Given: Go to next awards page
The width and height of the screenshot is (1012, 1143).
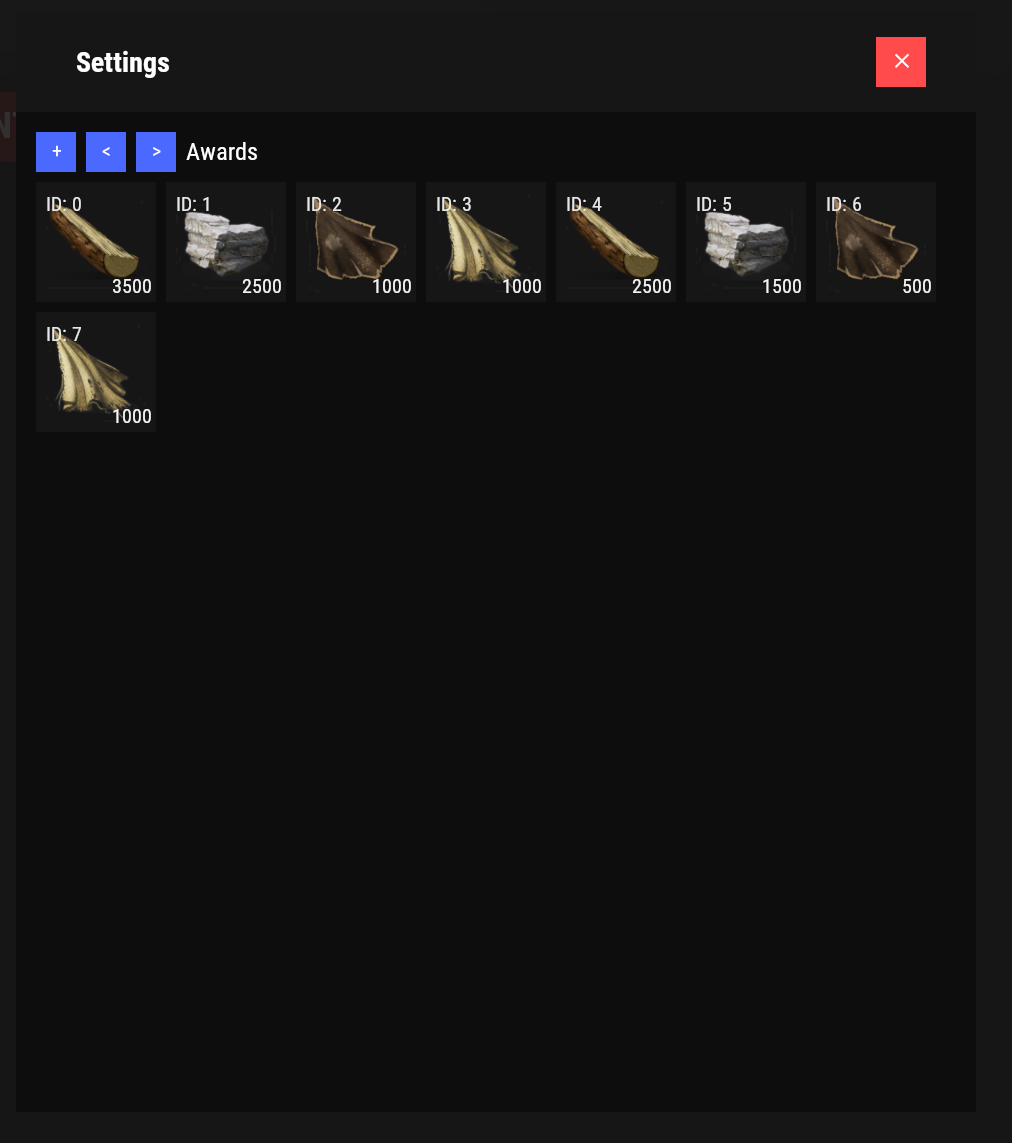Looking at the screenshot, I should click(x=156, y=152).
